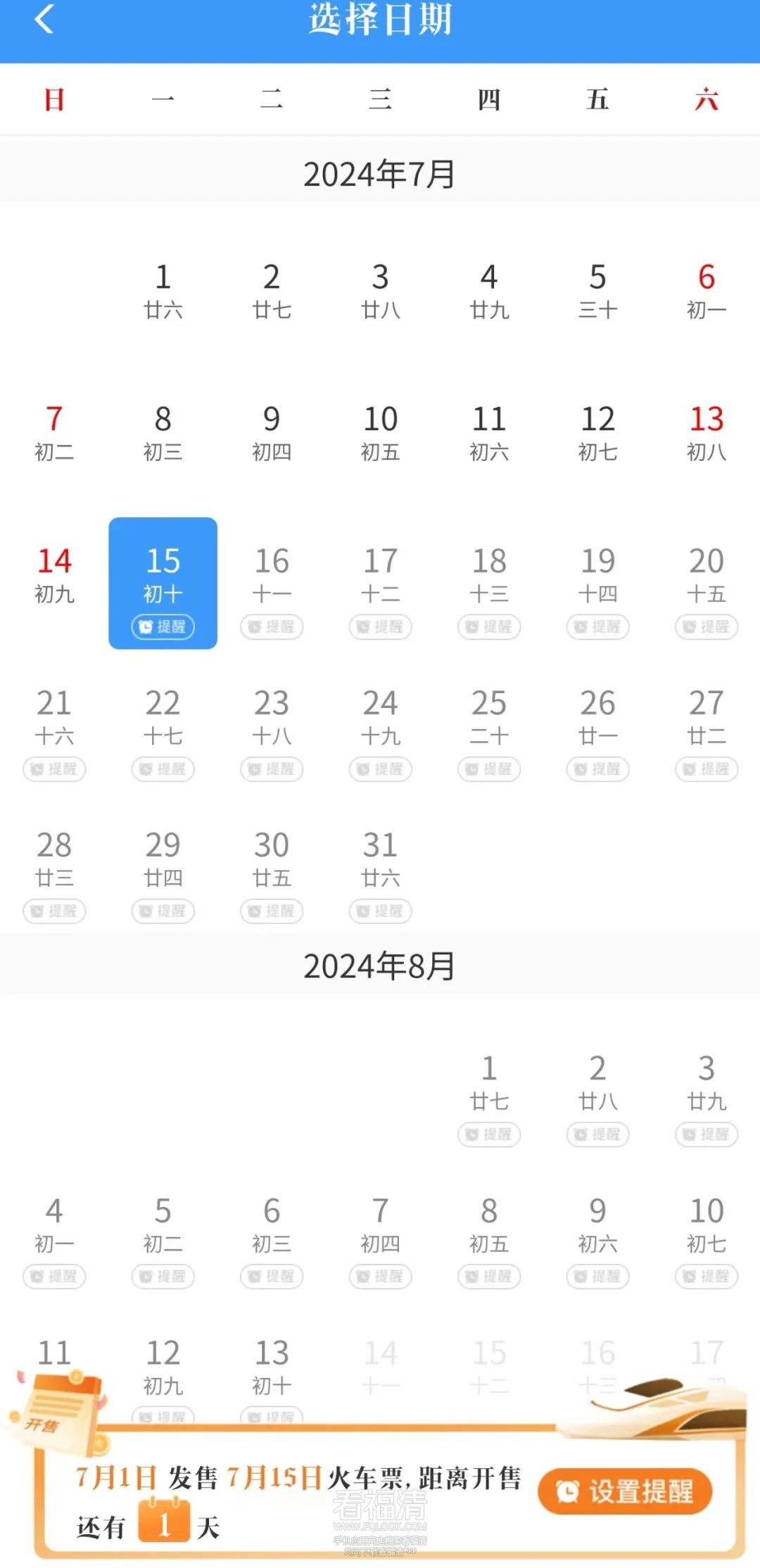Set reminder for August 10
The height and width of the screenshot is (1568, 760).
tap(707, 1276)
